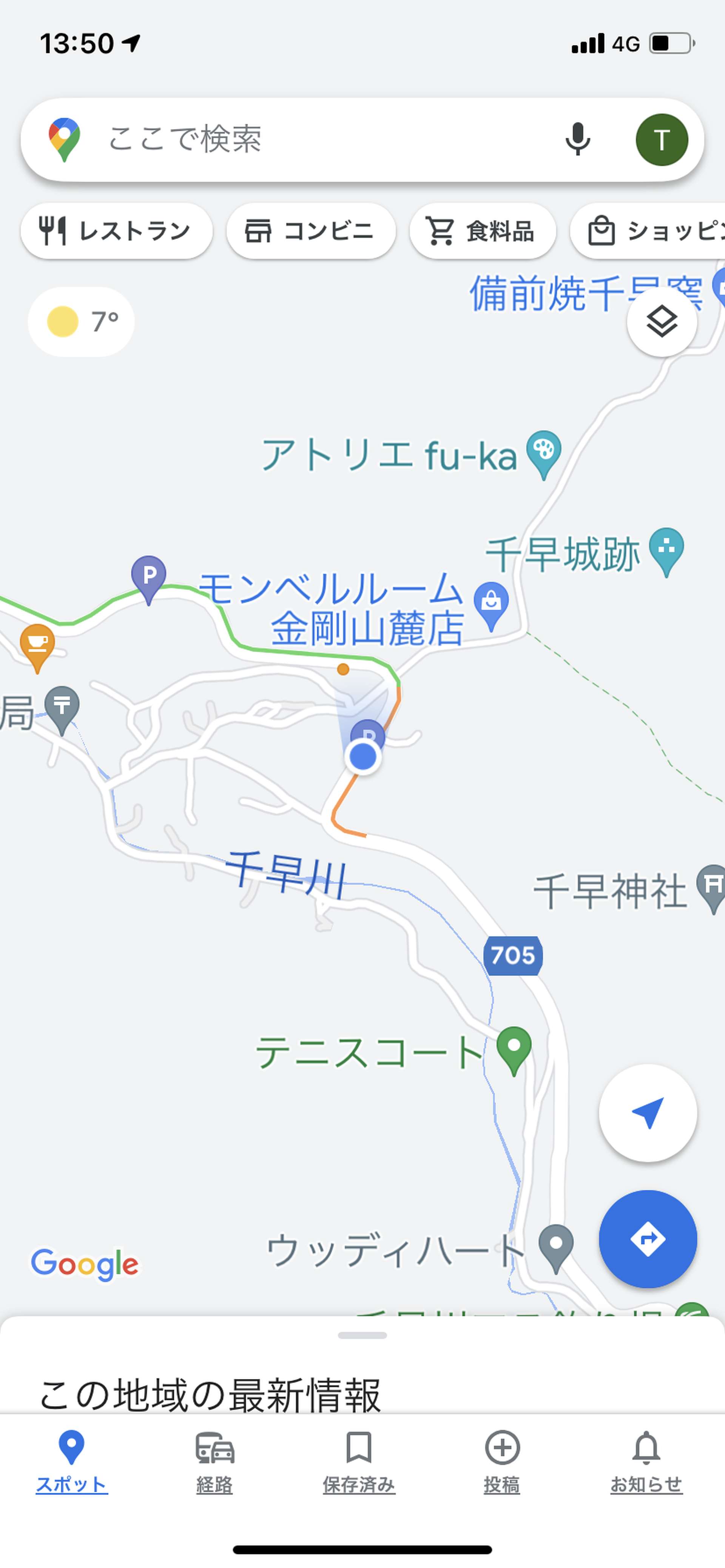Select the レストラン chip
This screenshot has width=725, height=1568.
pyautogui.click(x=116, y=231)
